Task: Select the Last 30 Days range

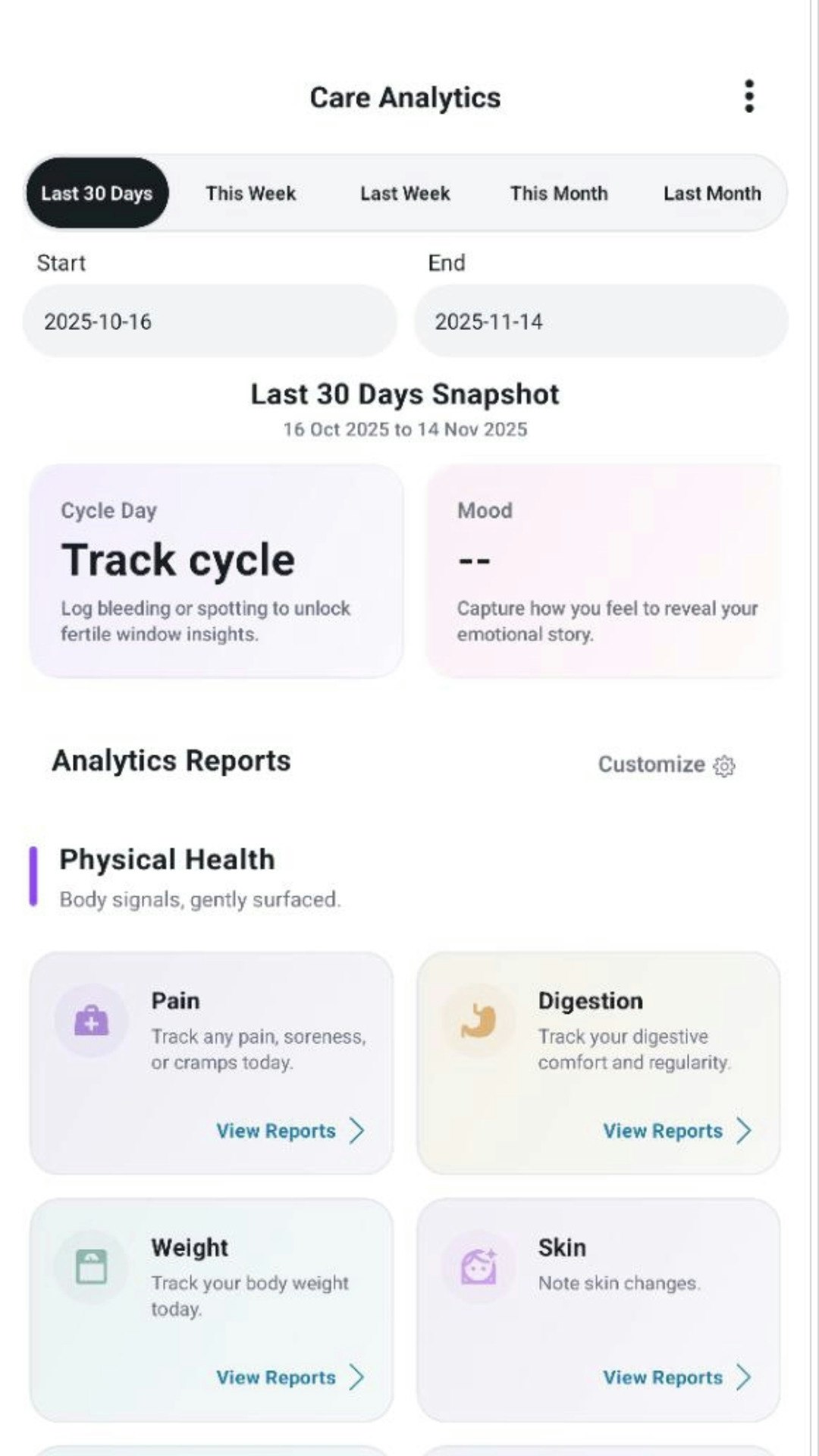Action: [x=97, y=193]
